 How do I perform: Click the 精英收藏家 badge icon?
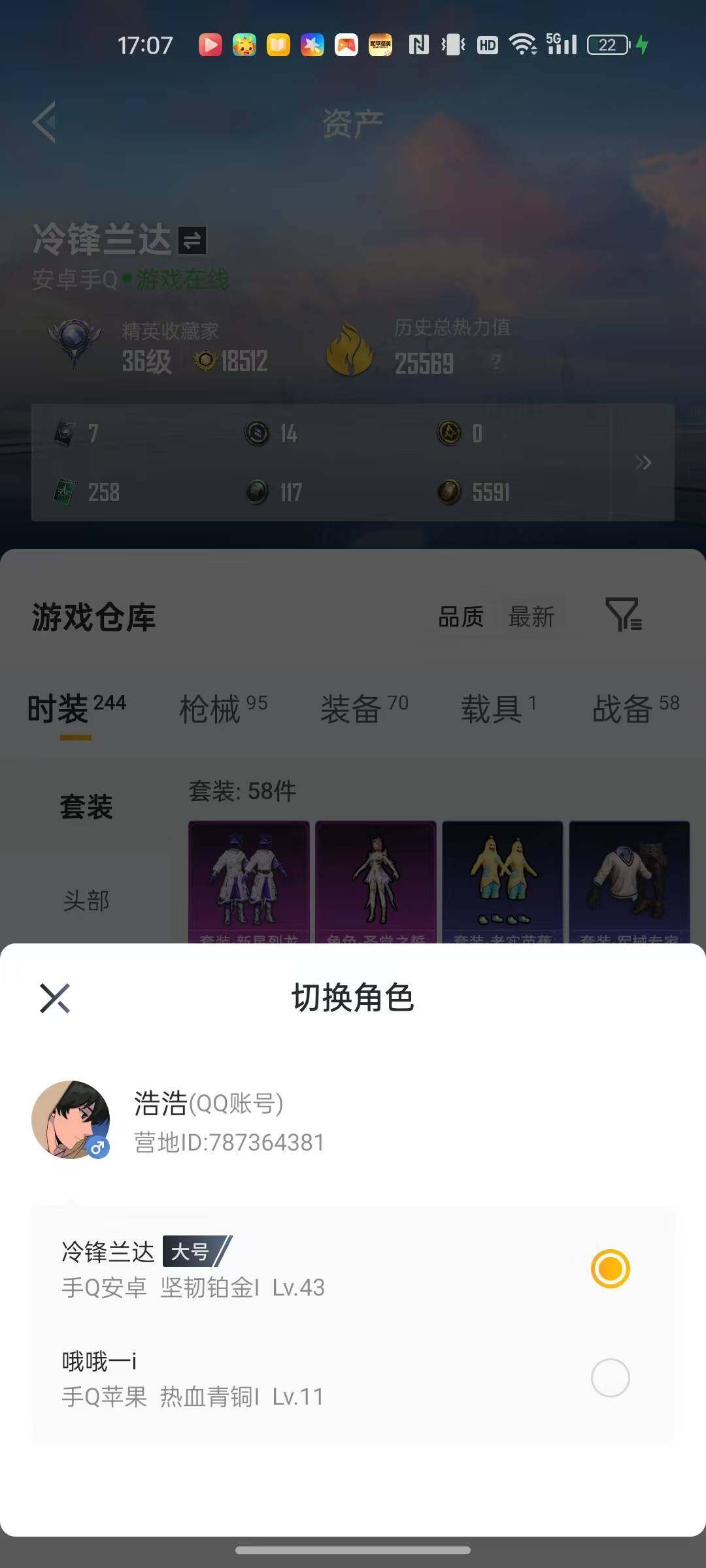(x=74, y=342)
